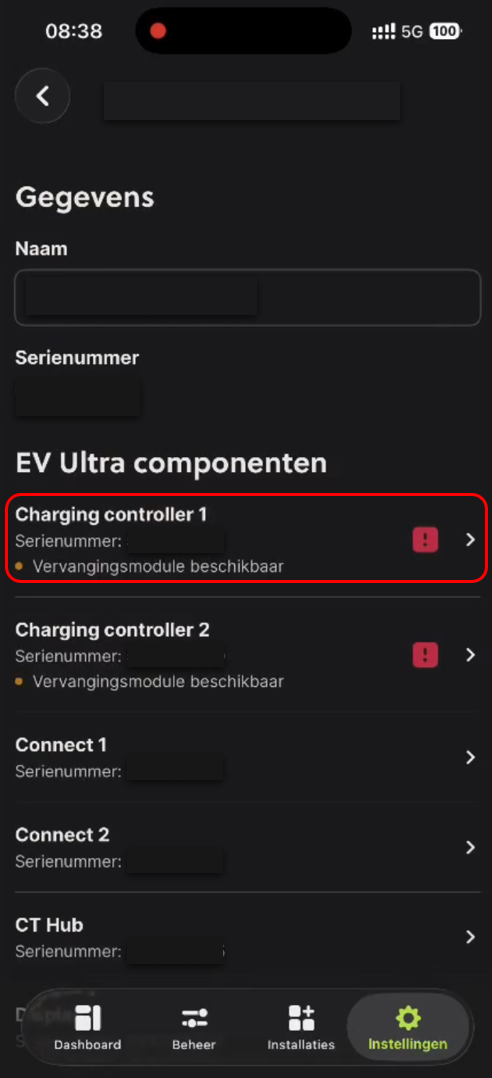Open the CT Hub component
This screenshot has height=1078, width=492.
tap(247, 937)
